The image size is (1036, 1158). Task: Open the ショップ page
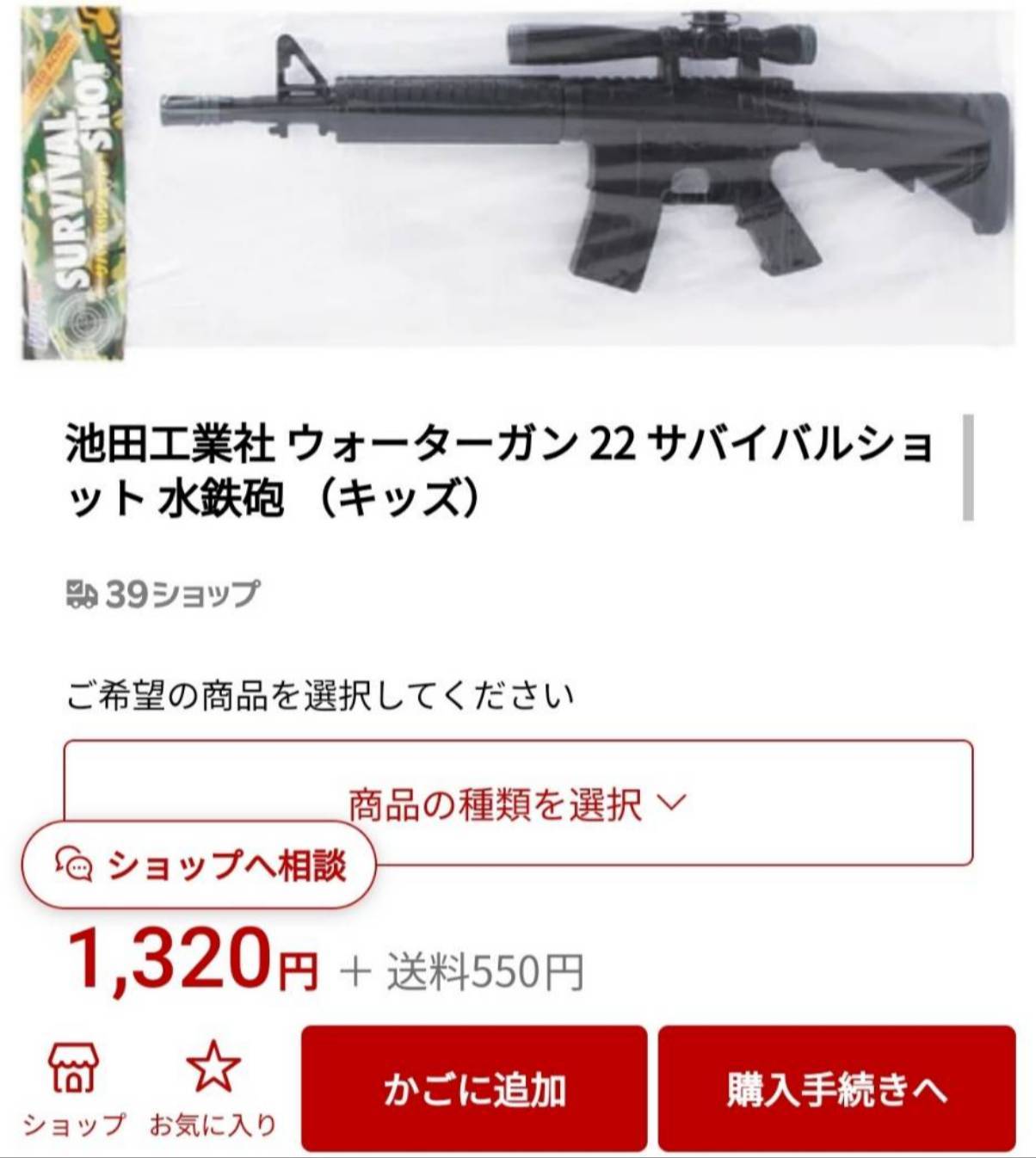pos(74,1089)
